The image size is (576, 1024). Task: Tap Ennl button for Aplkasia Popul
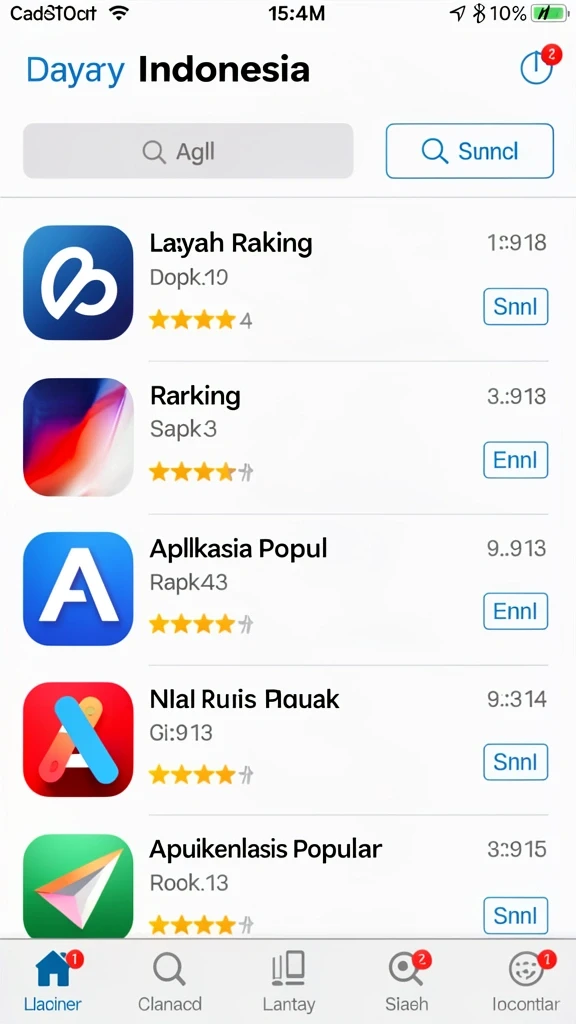[515, 611]
